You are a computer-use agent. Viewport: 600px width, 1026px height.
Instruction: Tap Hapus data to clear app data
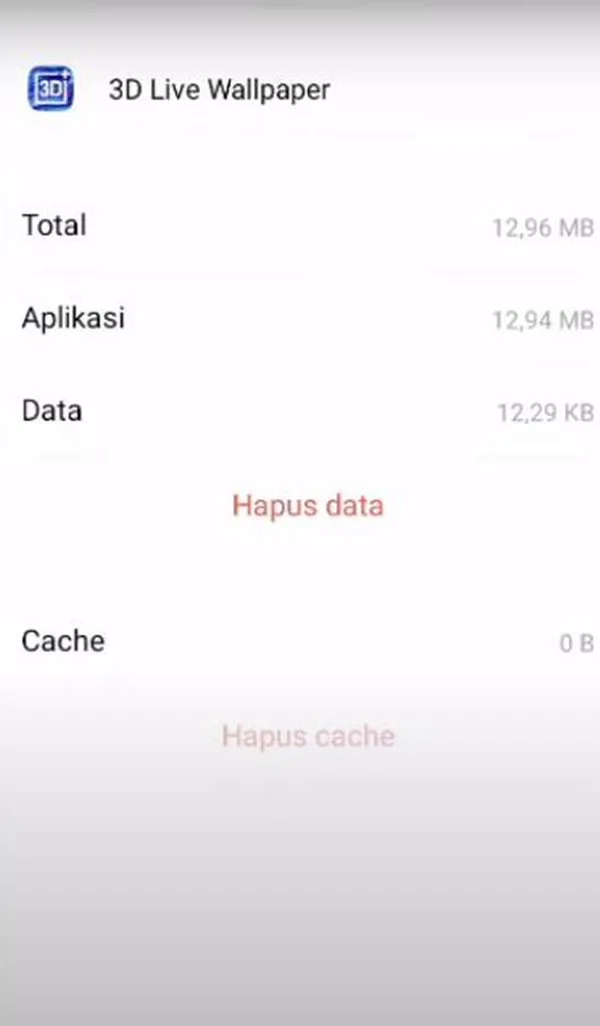307,505
